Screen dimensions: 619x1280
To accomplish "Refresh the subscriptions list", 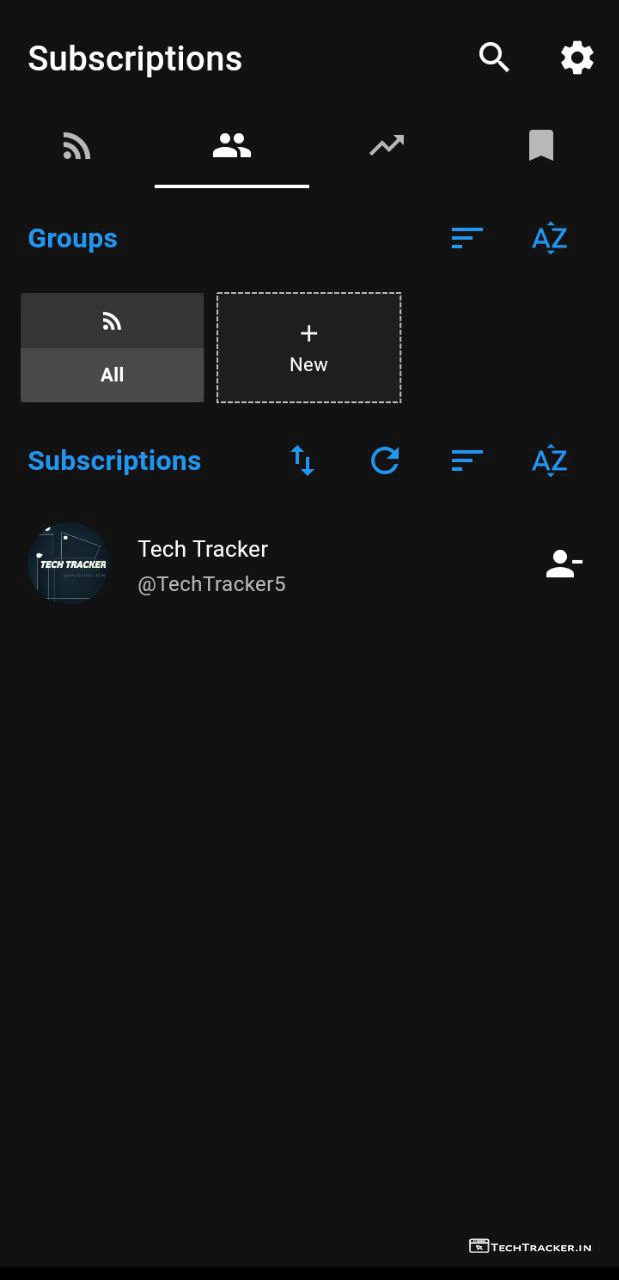I will click(x=385, y=460).
